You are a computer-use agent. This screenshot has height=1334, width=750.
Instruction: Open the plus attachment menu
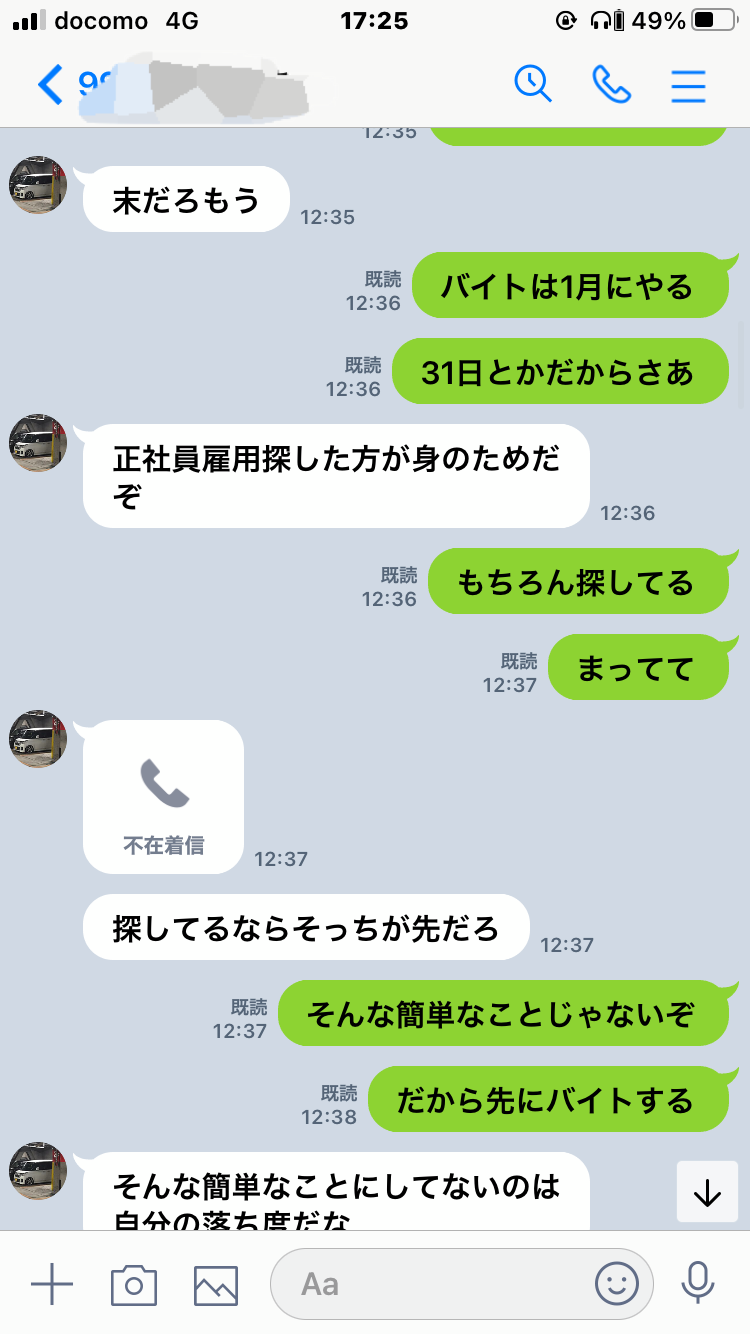[x=52, y=1284]
